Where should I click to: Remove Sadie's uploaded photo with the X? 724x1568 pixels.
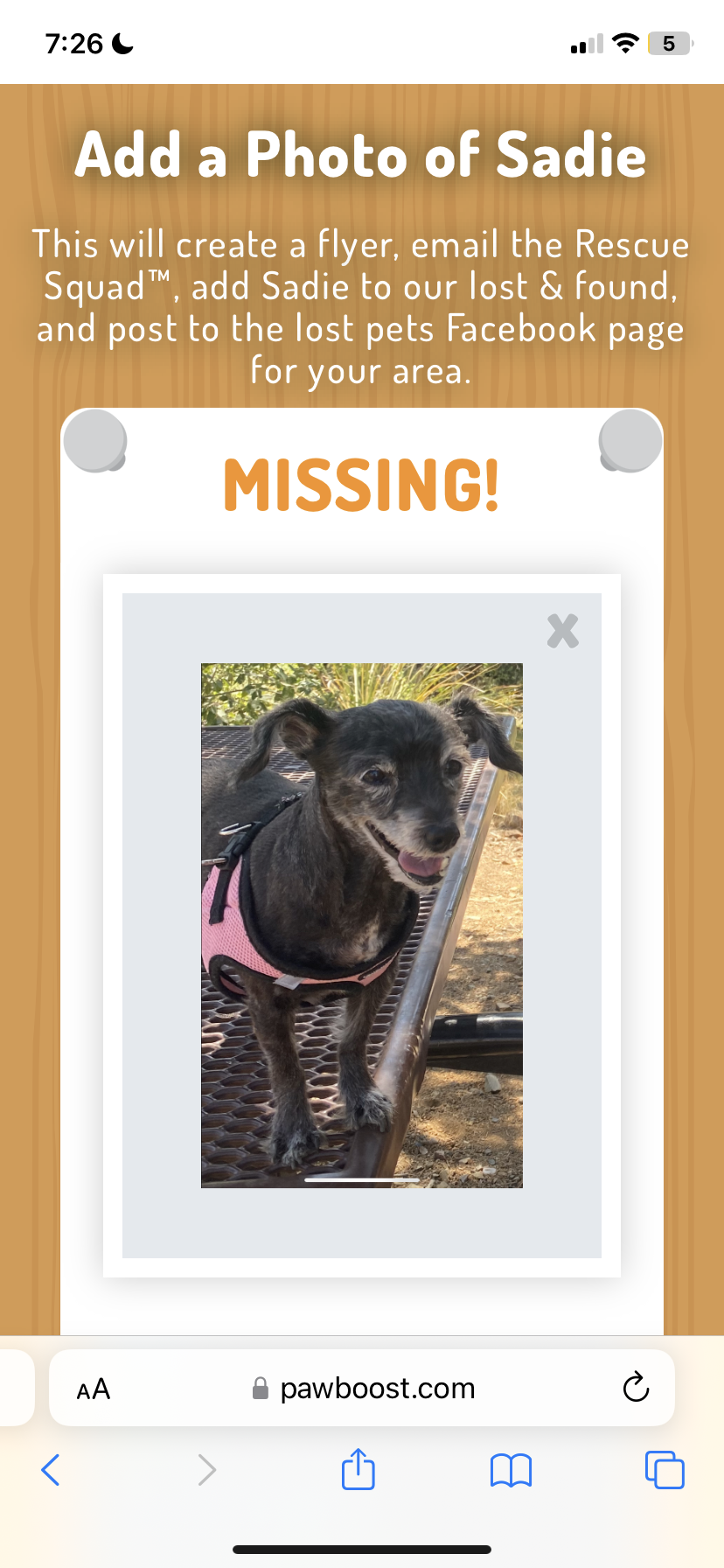(562, 631)
